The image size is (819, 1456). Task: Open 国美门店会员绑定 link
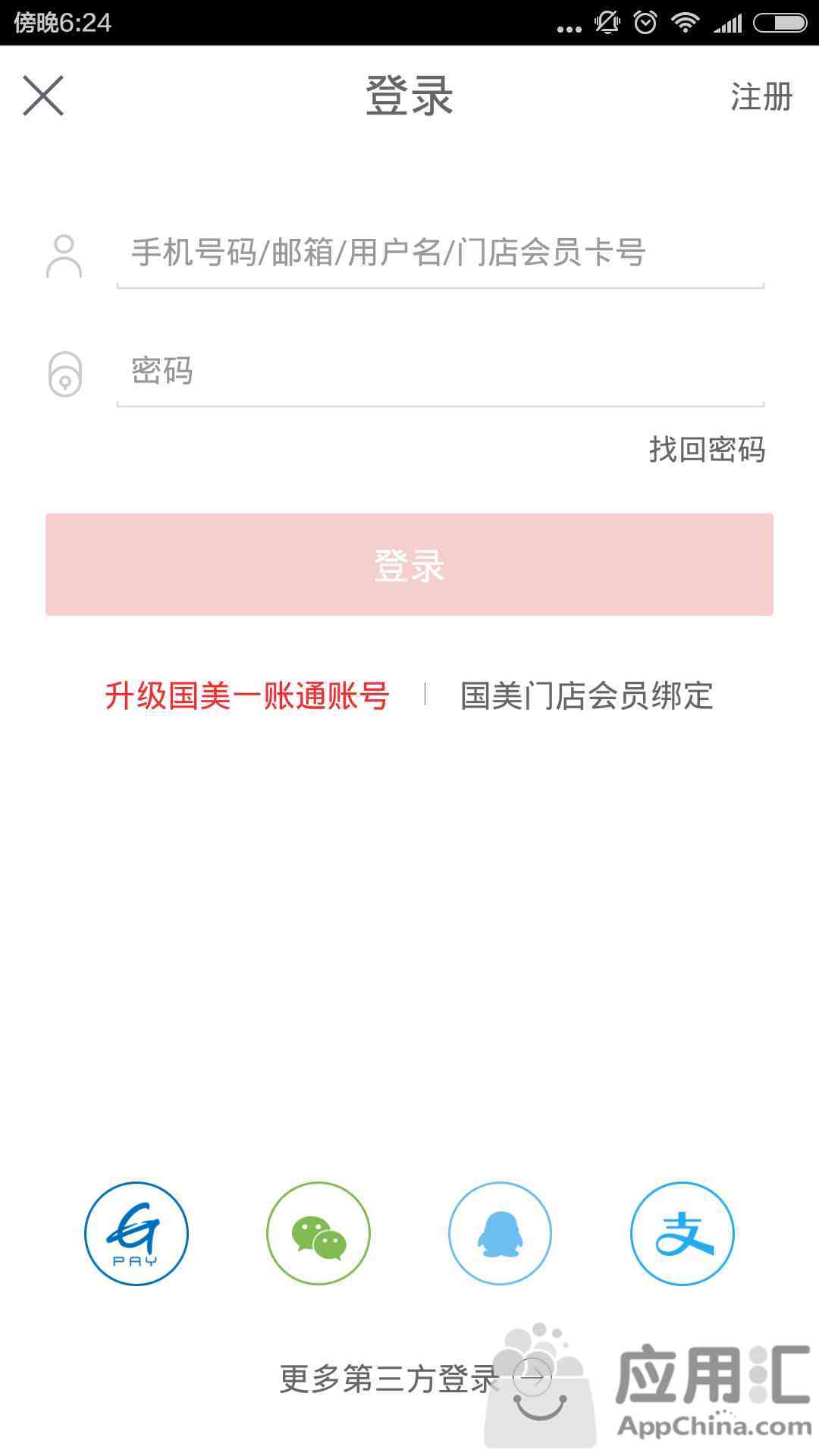587,695
